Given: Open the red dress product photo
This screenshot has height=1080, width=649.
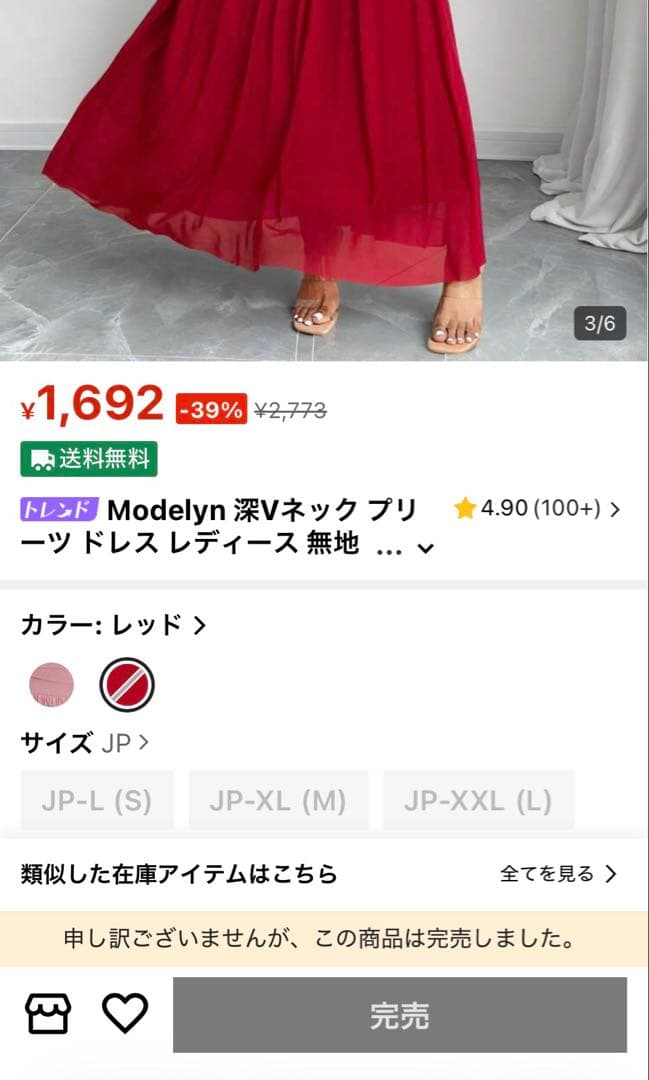Looking at the screenshot, I should click(324, 180).
